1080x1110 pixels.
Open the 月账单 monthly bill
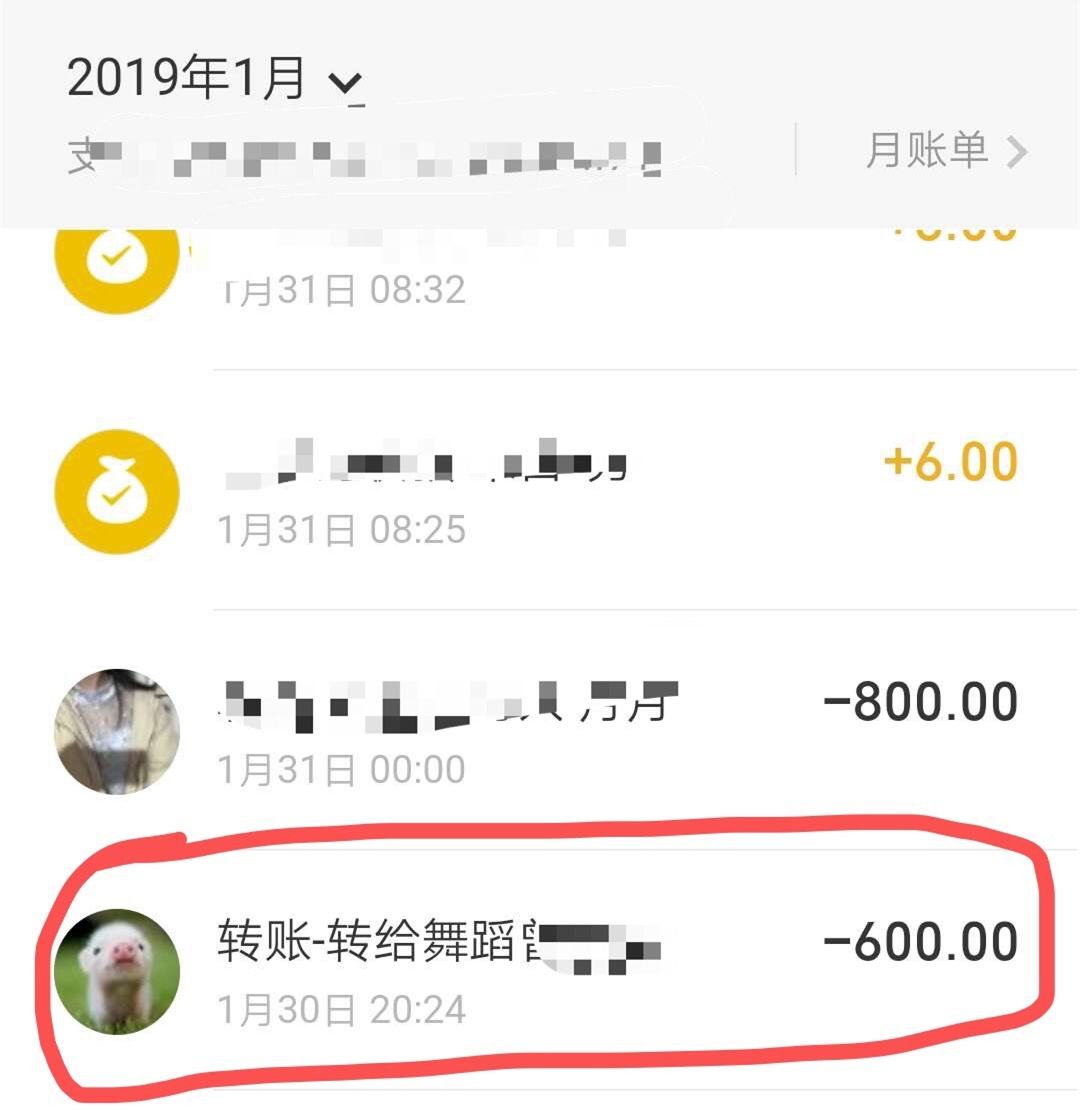click(944, 151)
